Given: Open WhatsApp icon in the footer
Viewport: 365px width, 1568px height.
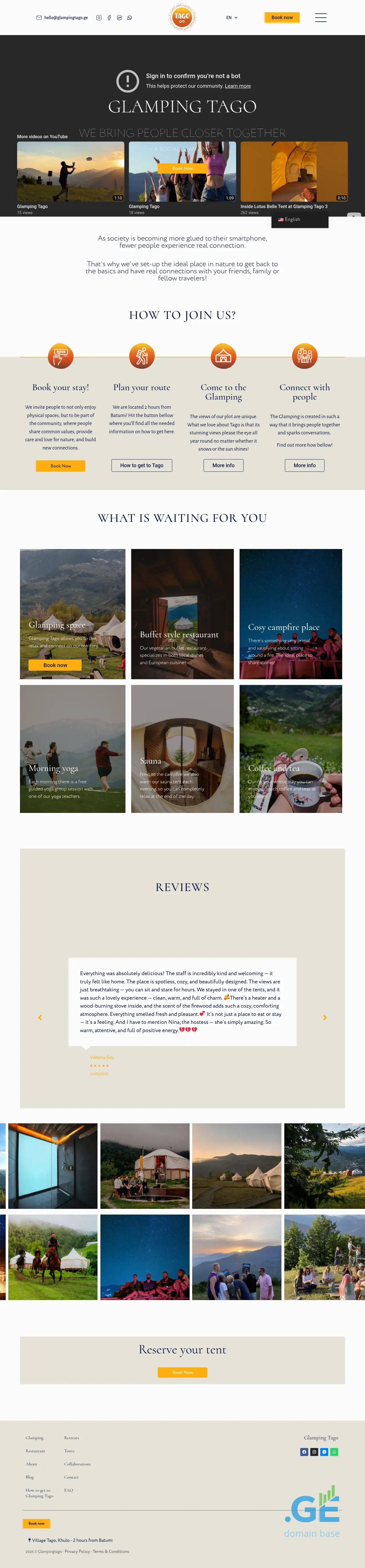Looking at the screenshot, I should [334, 1452].
